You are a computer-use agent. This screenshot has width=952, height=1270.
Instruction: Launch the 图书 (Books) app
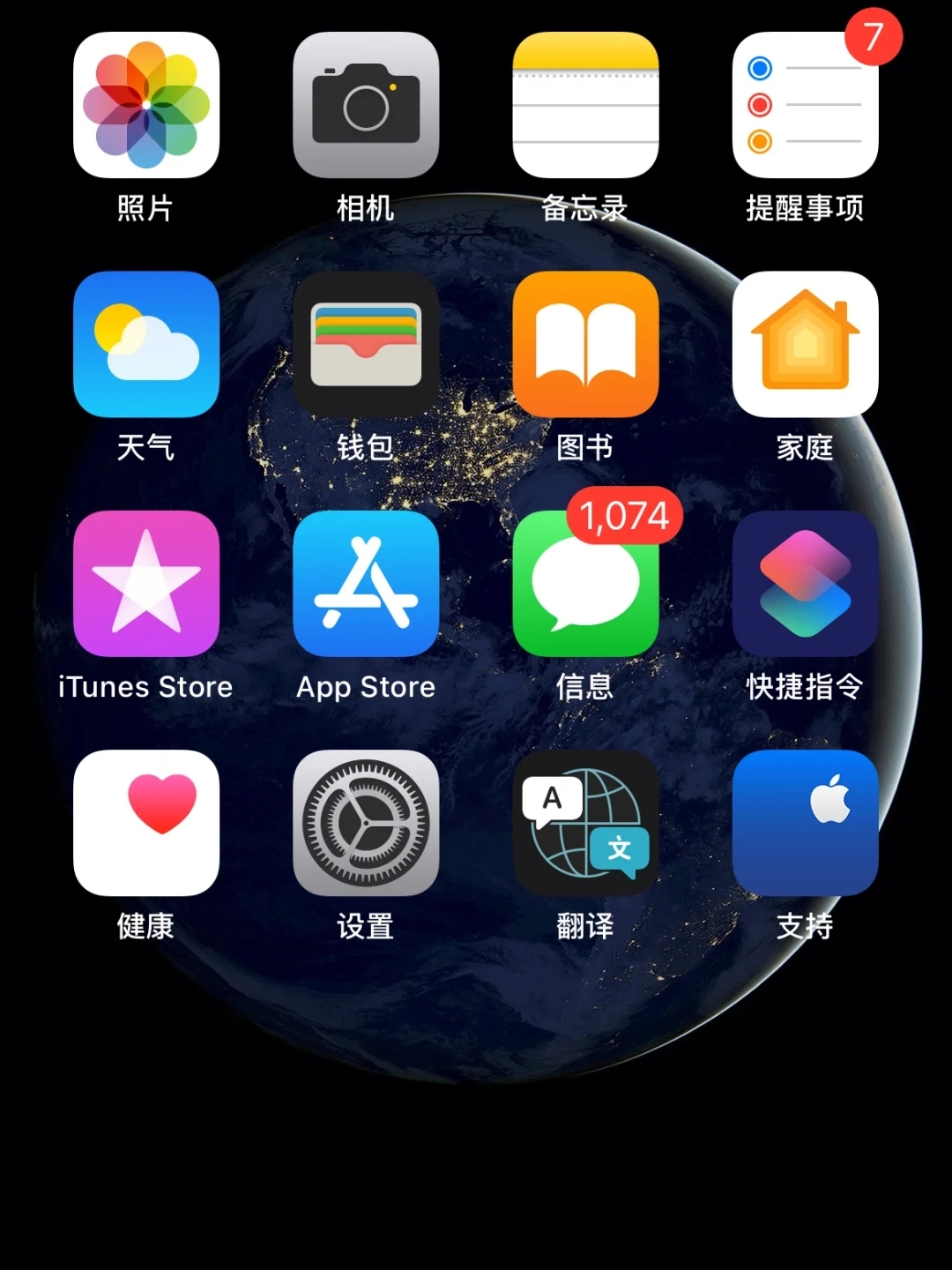[585, 344]
